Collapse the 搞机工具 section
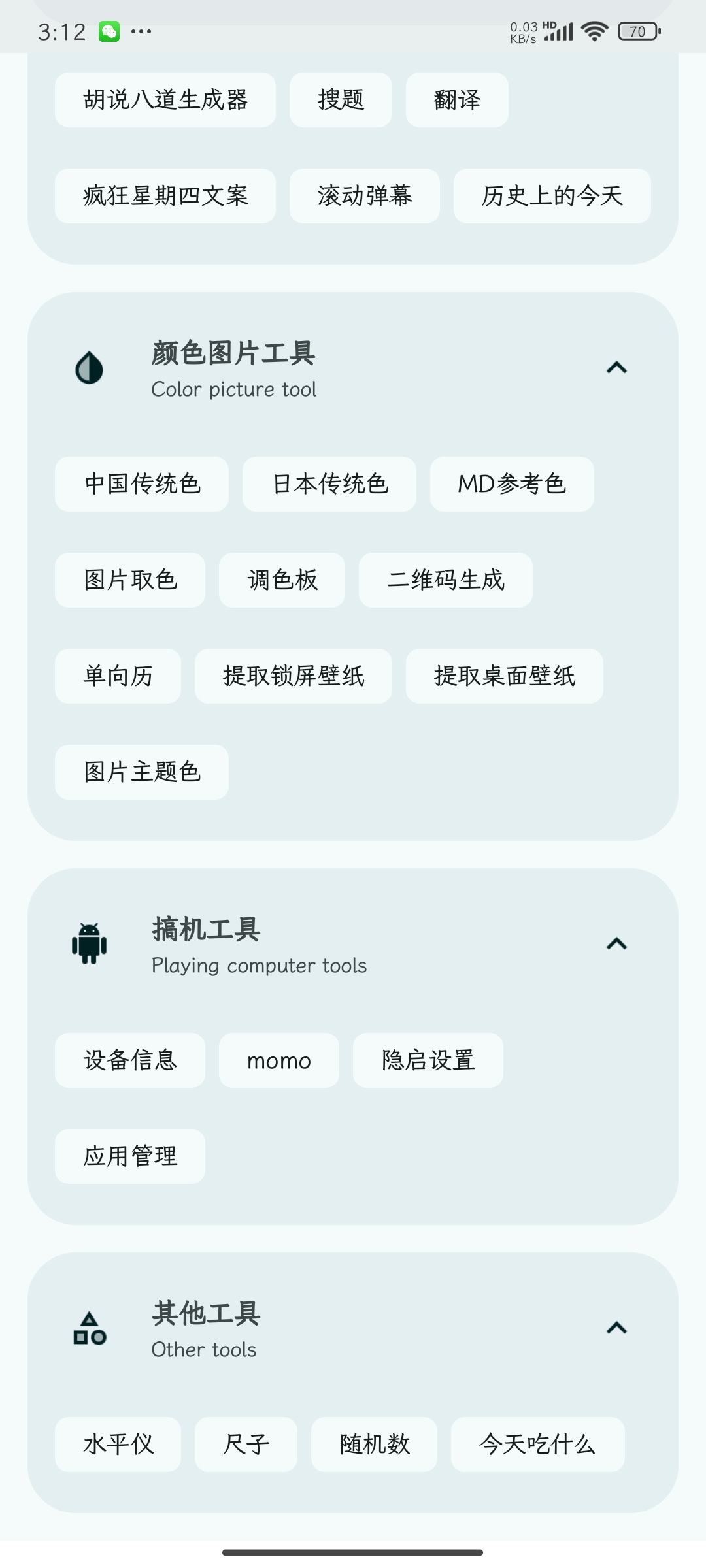Viewport: 706px width, 1568px height. pos(616,944)
